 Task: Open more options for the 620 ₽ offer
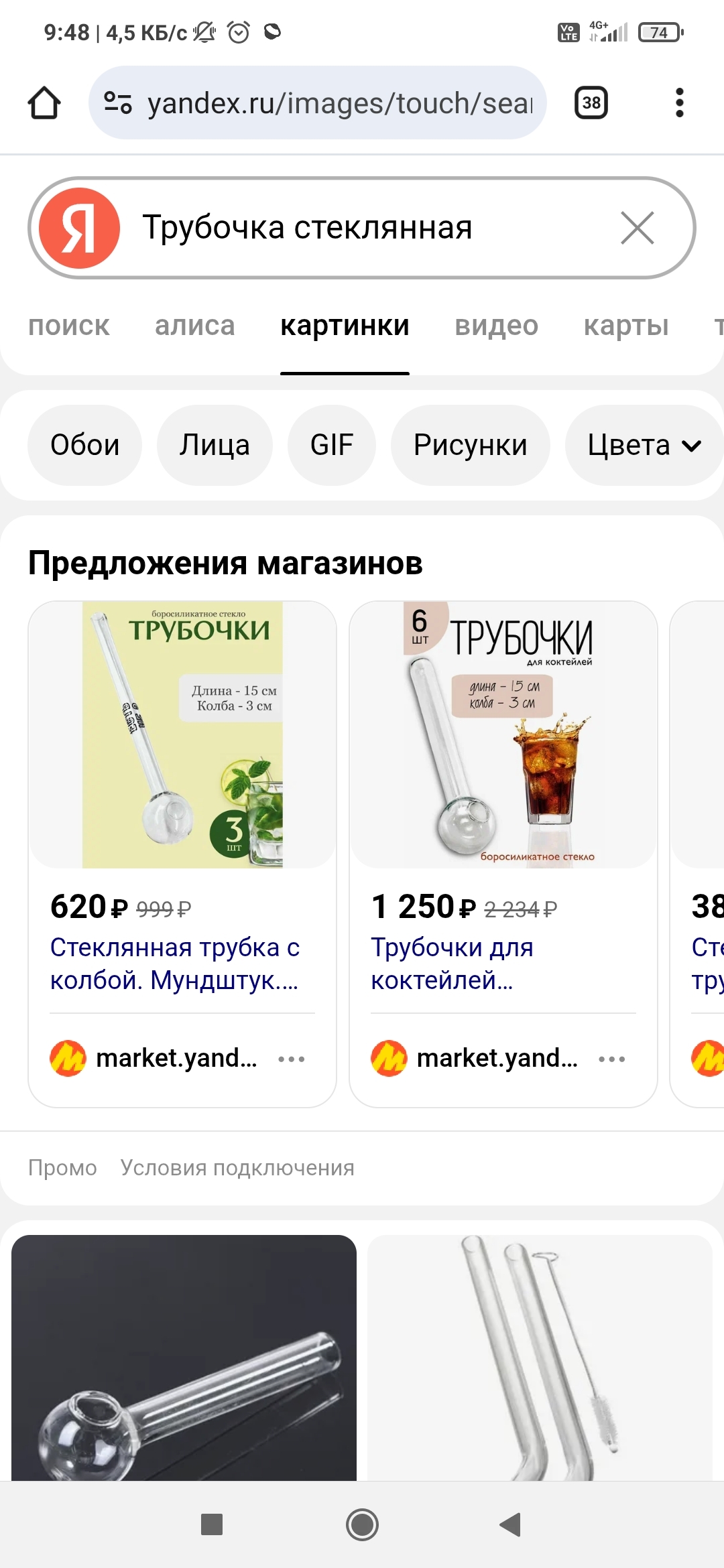coord(291,1059)
